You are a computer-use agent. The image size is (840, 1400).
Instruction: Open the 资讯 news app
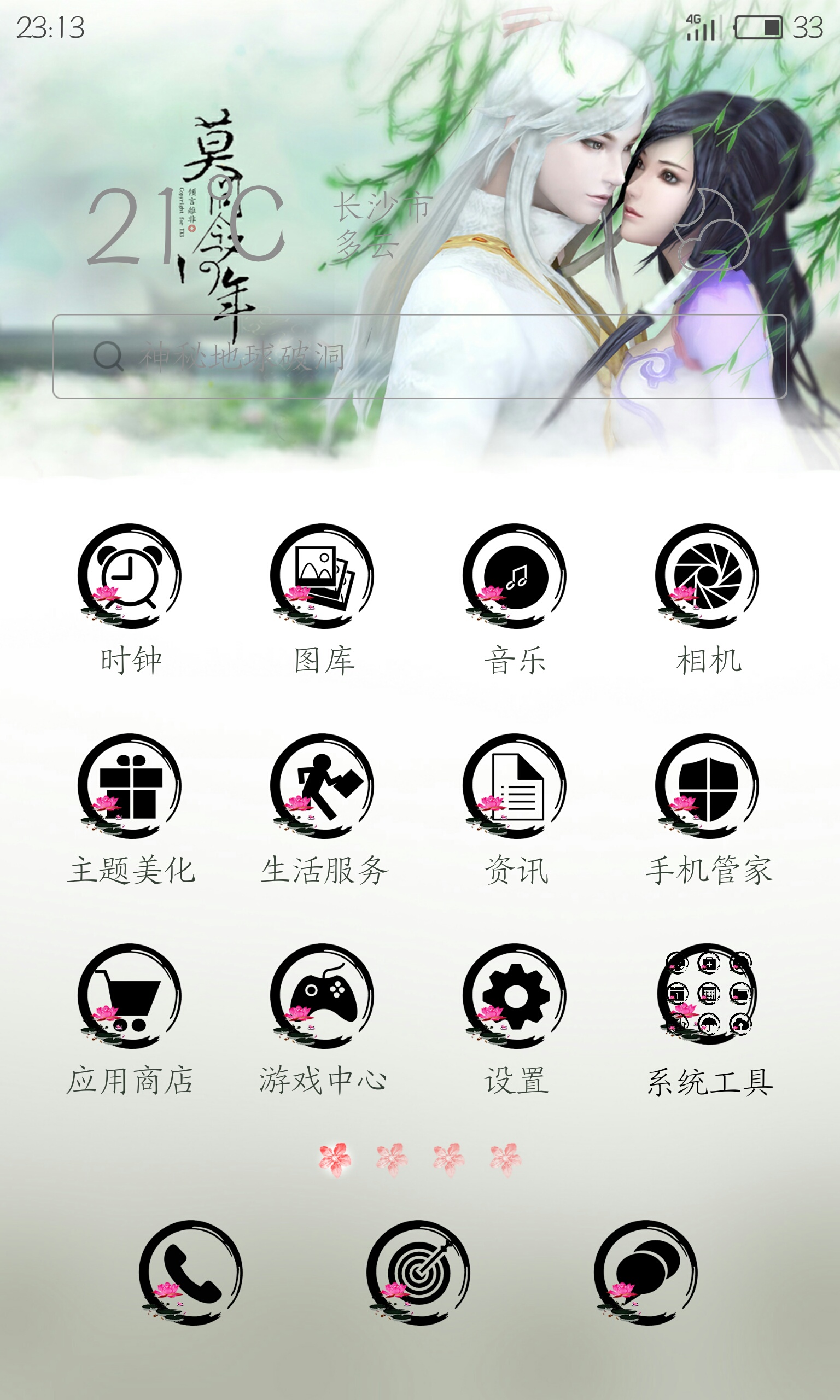[x=515, y=786]
